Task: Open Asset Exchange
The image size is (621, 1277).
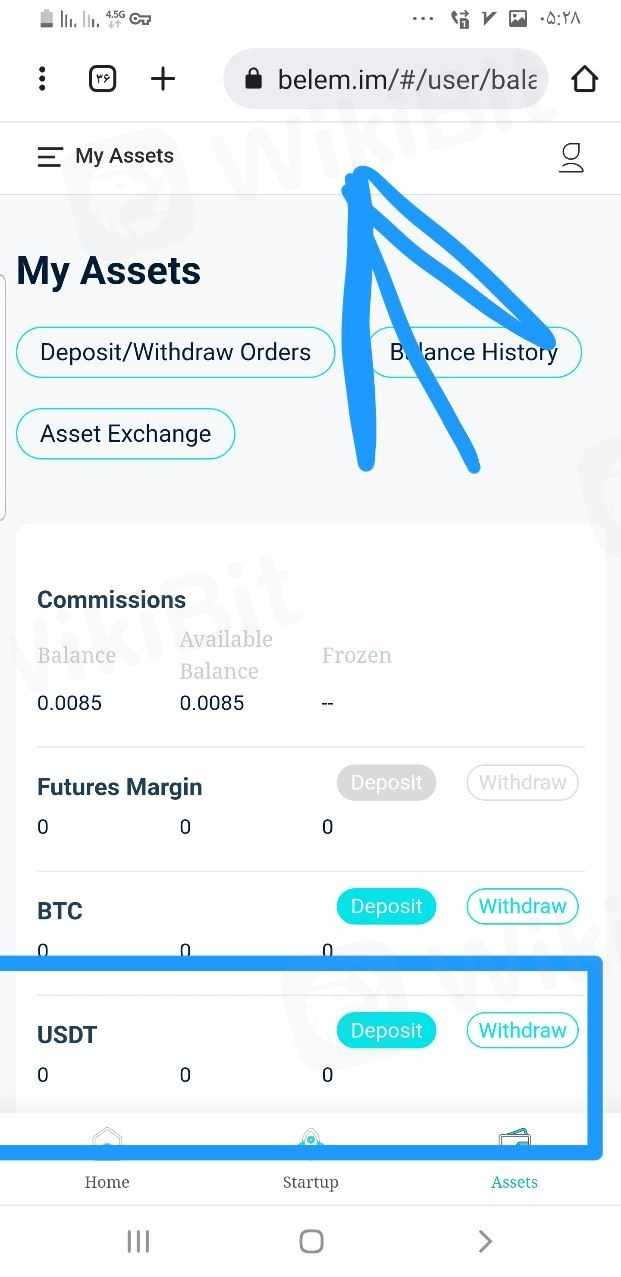Action: pyautogui.click(x=126, y=434)
